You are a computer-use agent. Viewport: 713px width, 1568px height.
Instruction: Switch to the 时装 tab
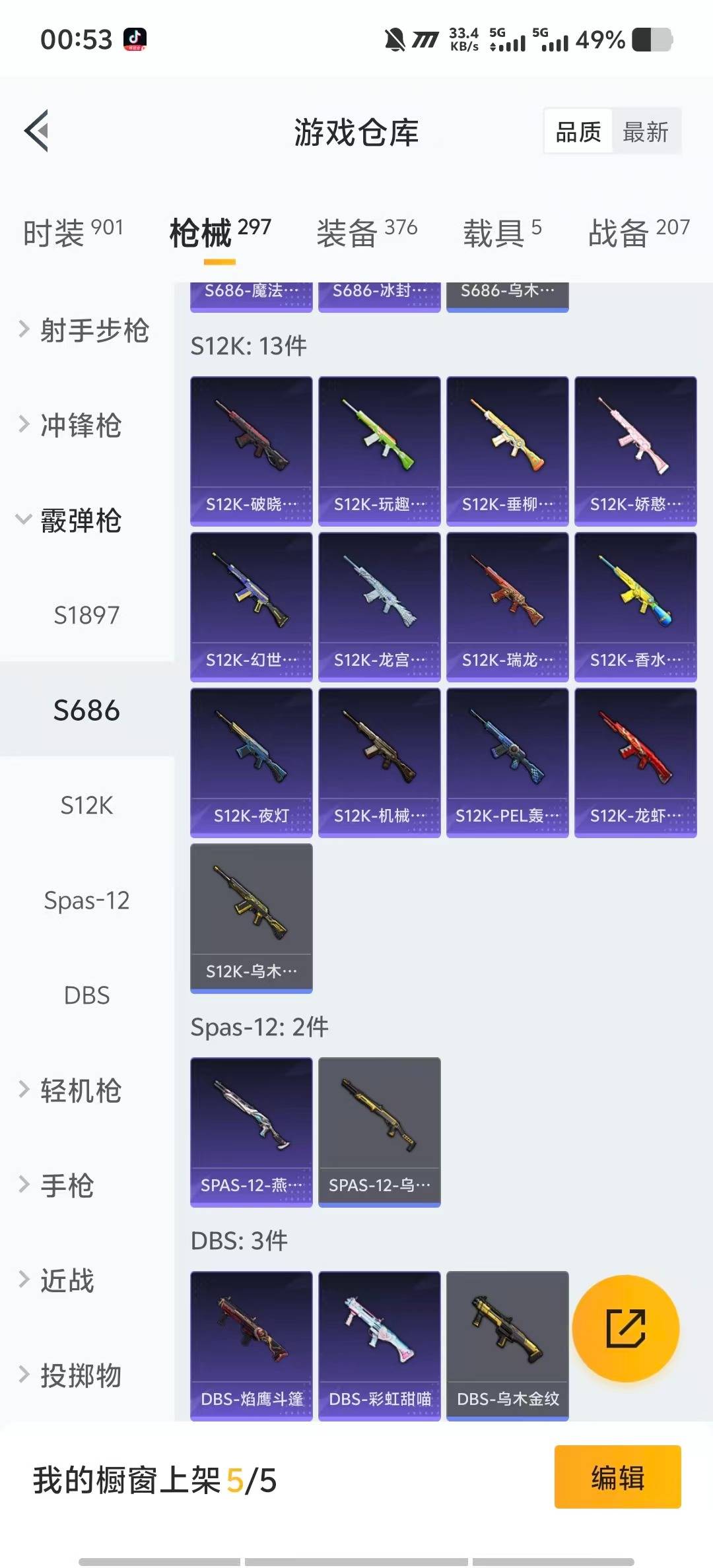pos(73,232)
